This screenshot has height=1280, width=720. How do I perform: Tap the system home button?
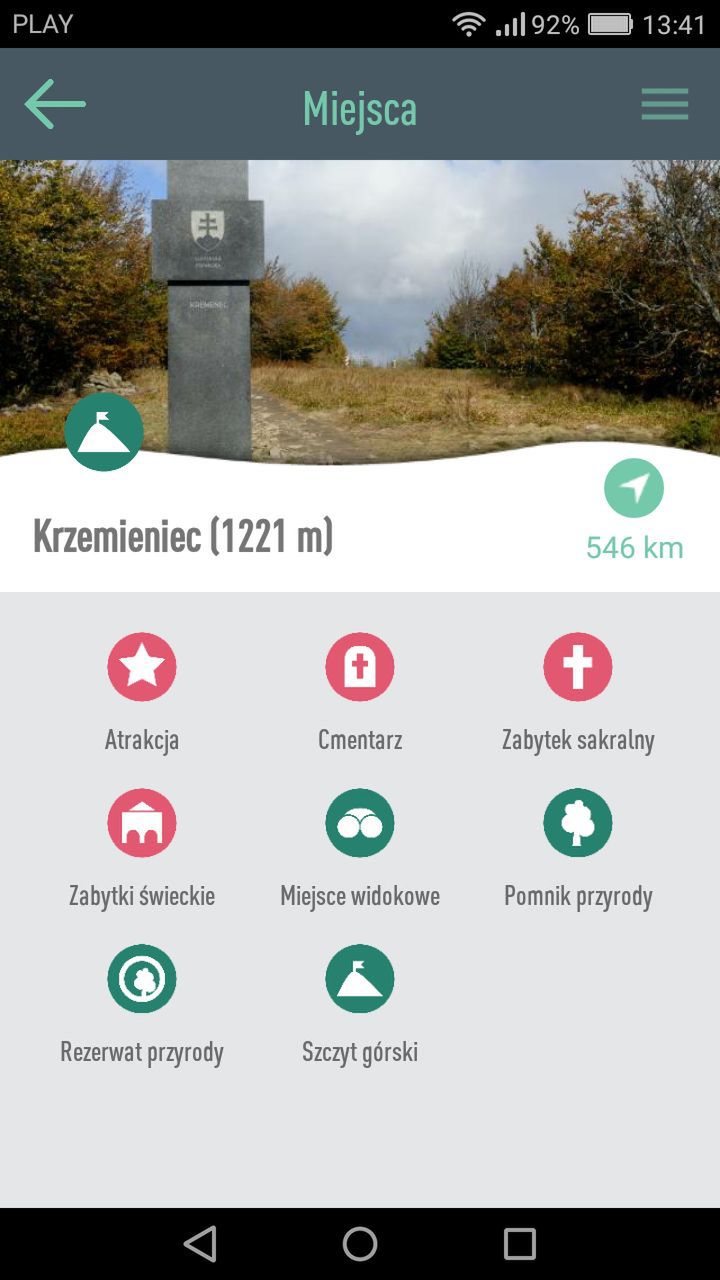click(x=360, y=1244)
